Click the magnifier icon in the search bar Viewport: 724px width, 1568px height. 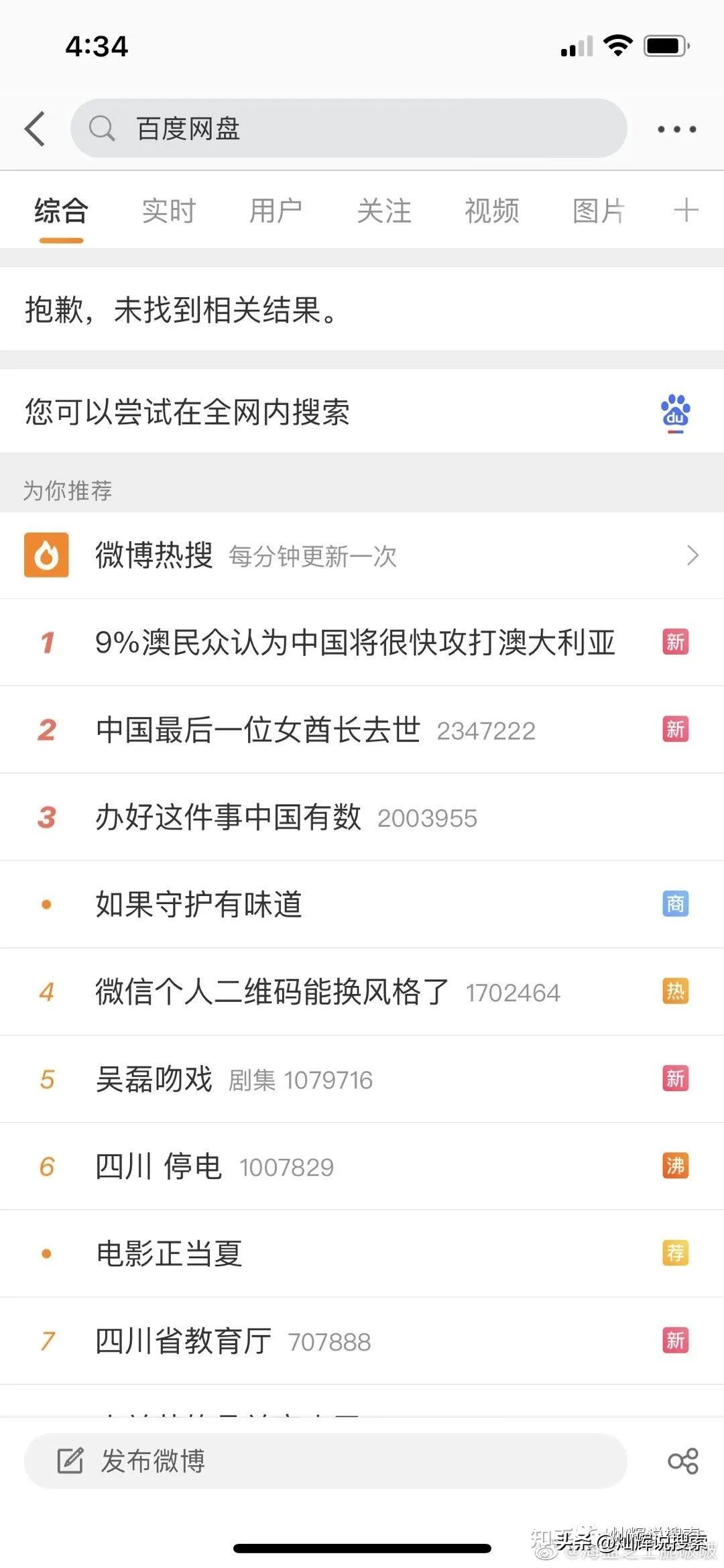pos(102,129)
